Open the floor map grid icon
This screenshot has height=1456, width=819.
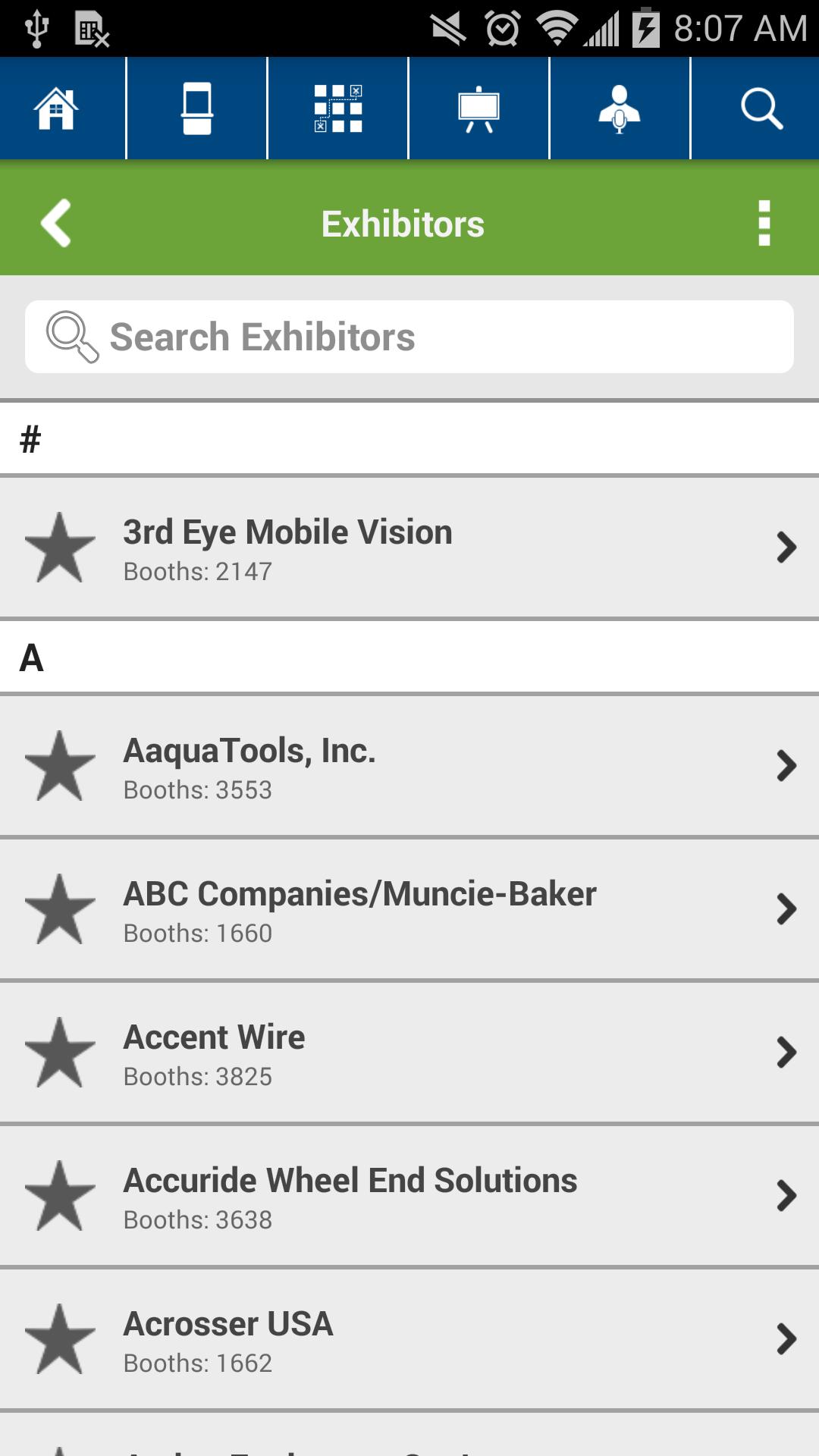point(338,108)
